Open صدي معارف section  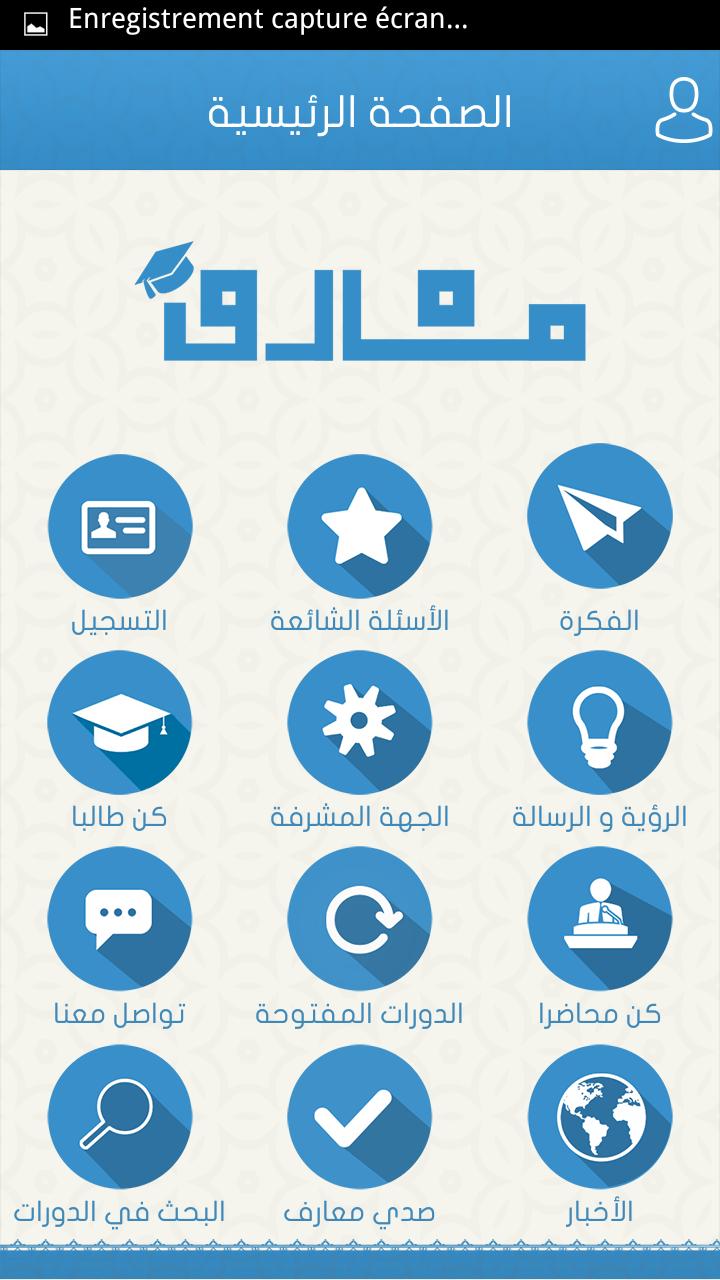(x=359, y=1116)
